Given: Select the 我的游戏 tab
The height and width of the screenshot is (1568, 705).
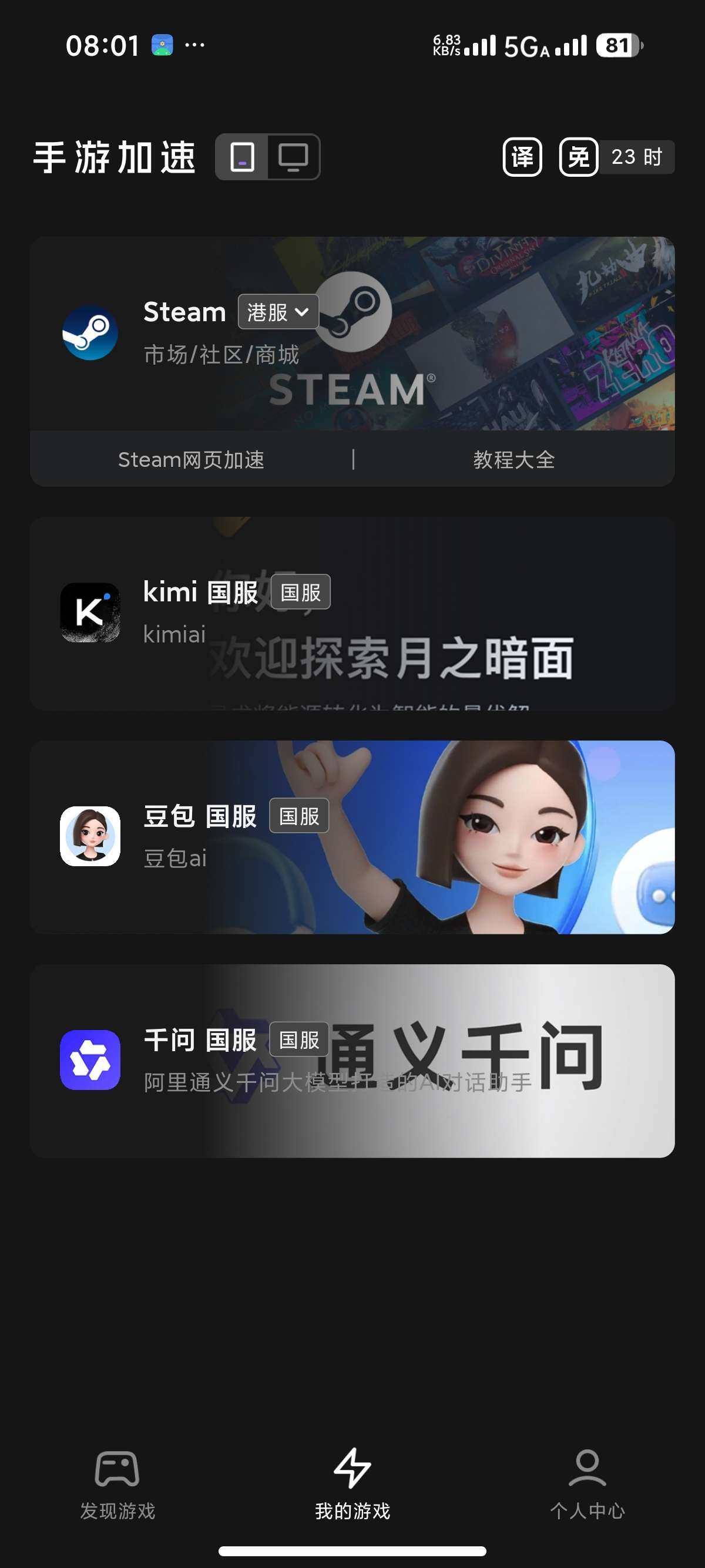Looking at the screenshot, I should pos(352,1484).
